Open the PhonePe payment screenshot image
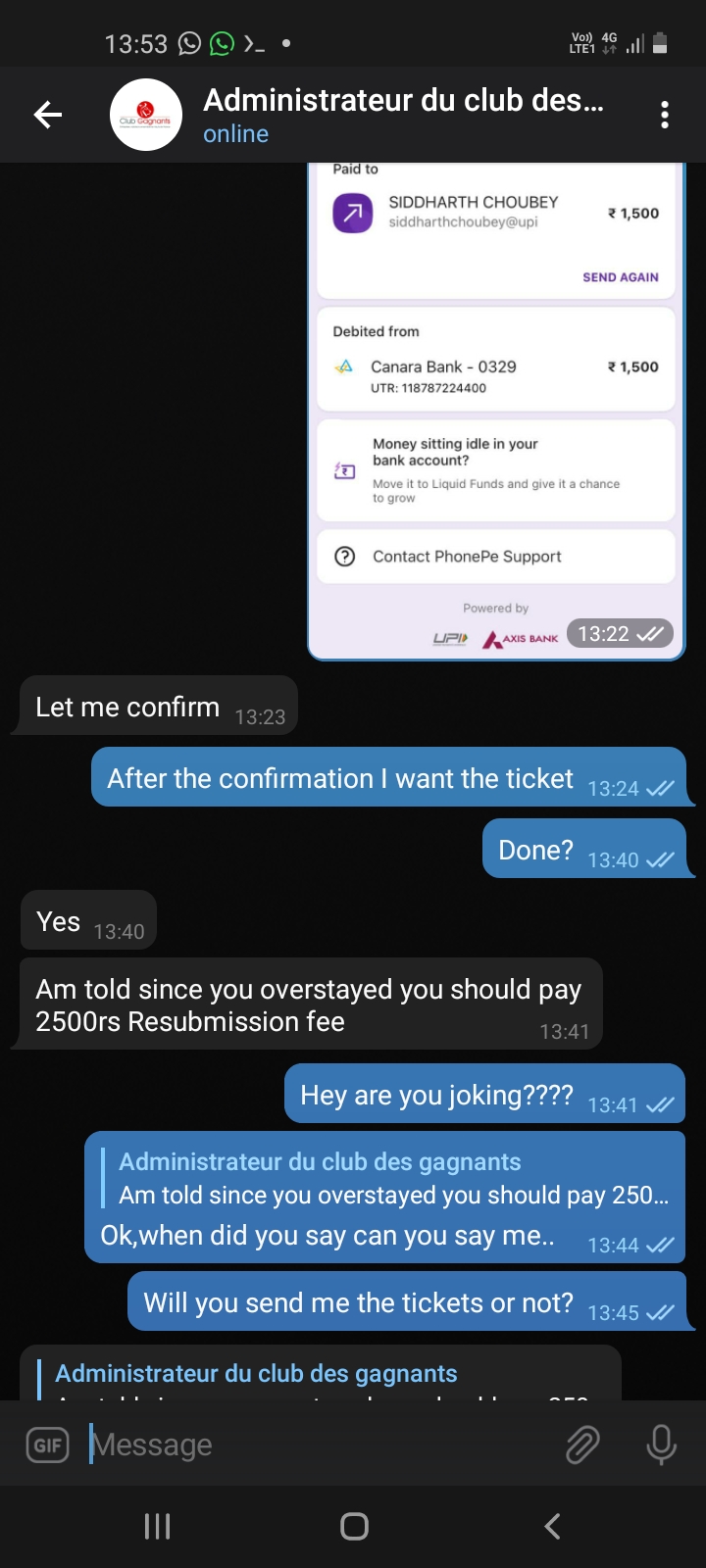 click(x=496, y=412)
